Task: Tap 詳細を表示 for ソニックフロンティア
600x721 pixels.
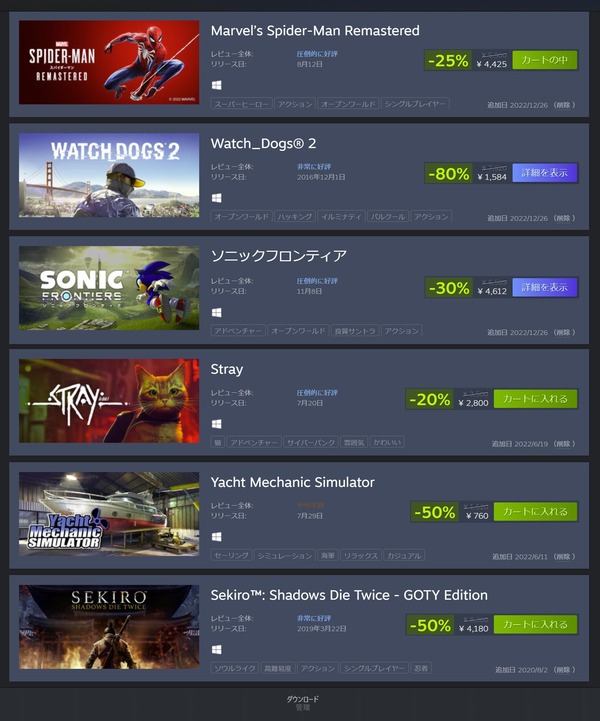Action: 545,287
